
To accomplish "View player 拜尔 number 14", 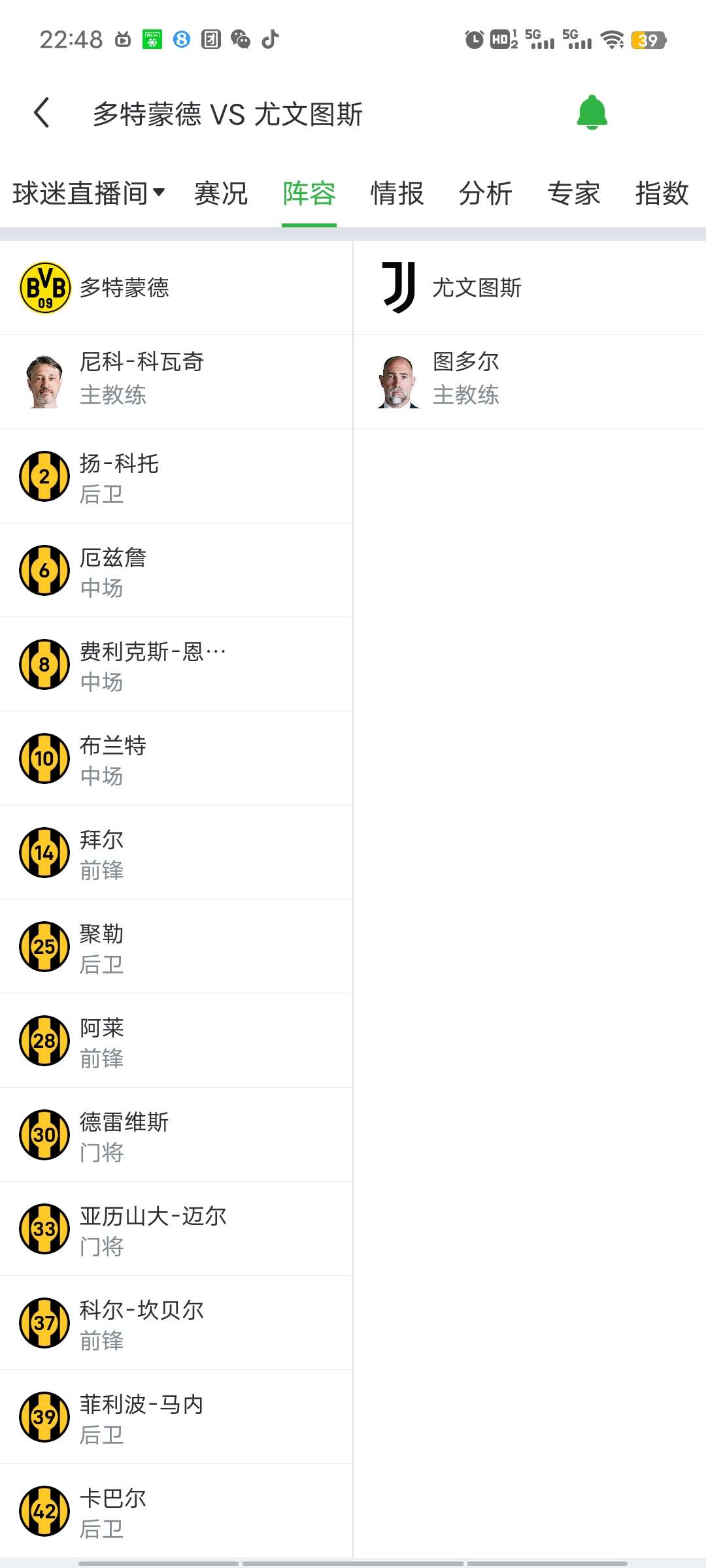I will tap(101, 853).
